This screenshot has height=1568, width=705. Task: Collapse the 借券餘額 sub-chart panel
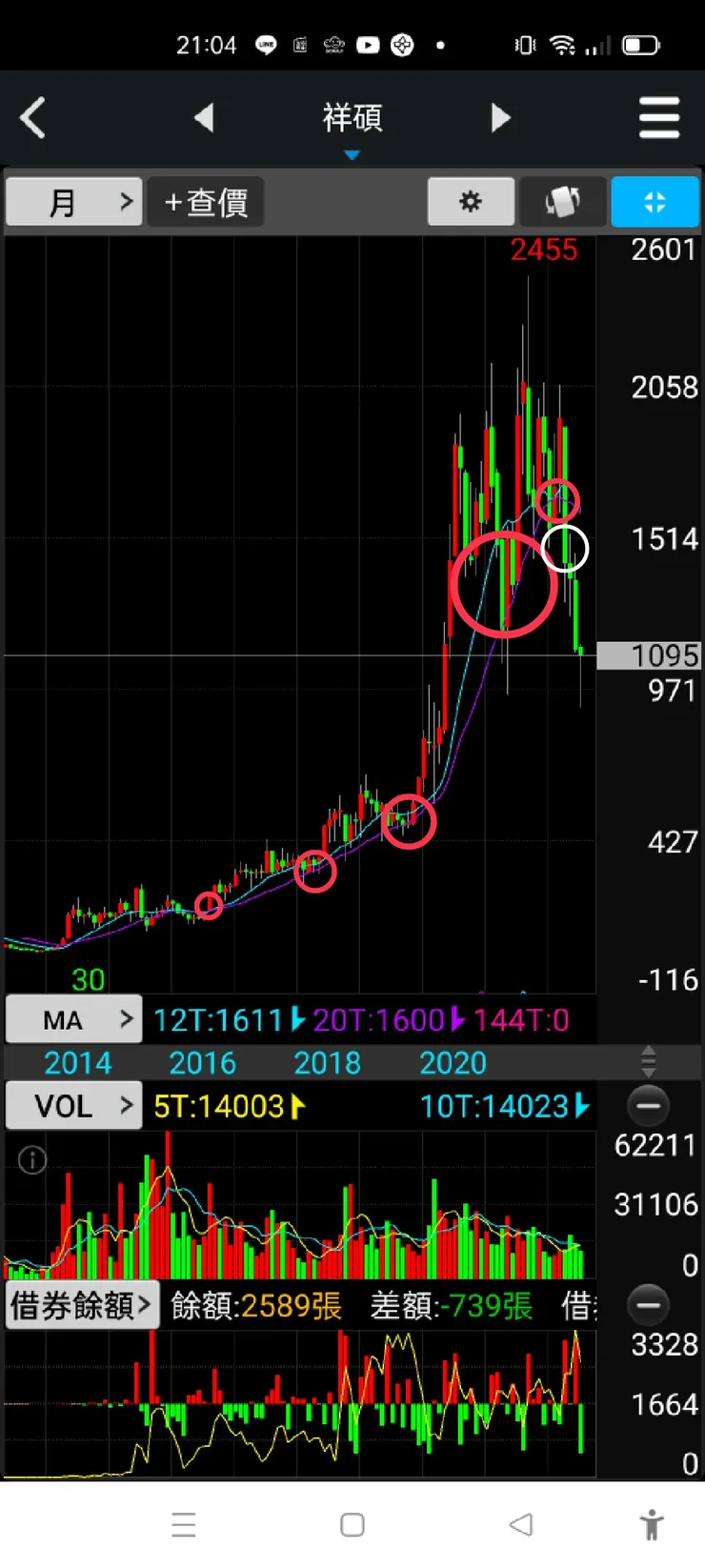(648, 1305)
